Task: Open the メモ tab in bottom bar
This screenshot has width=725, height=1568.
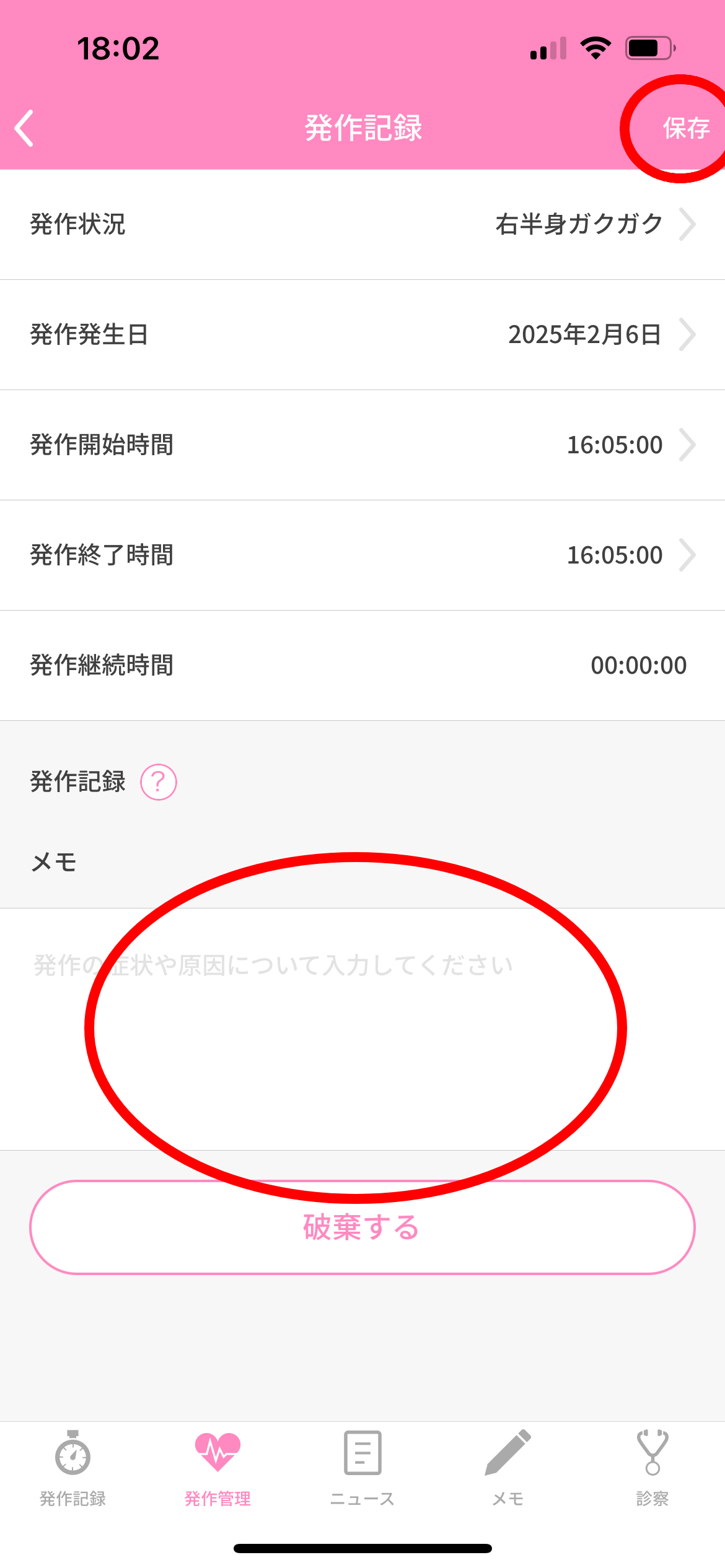Action: [x=507, y=1468]
